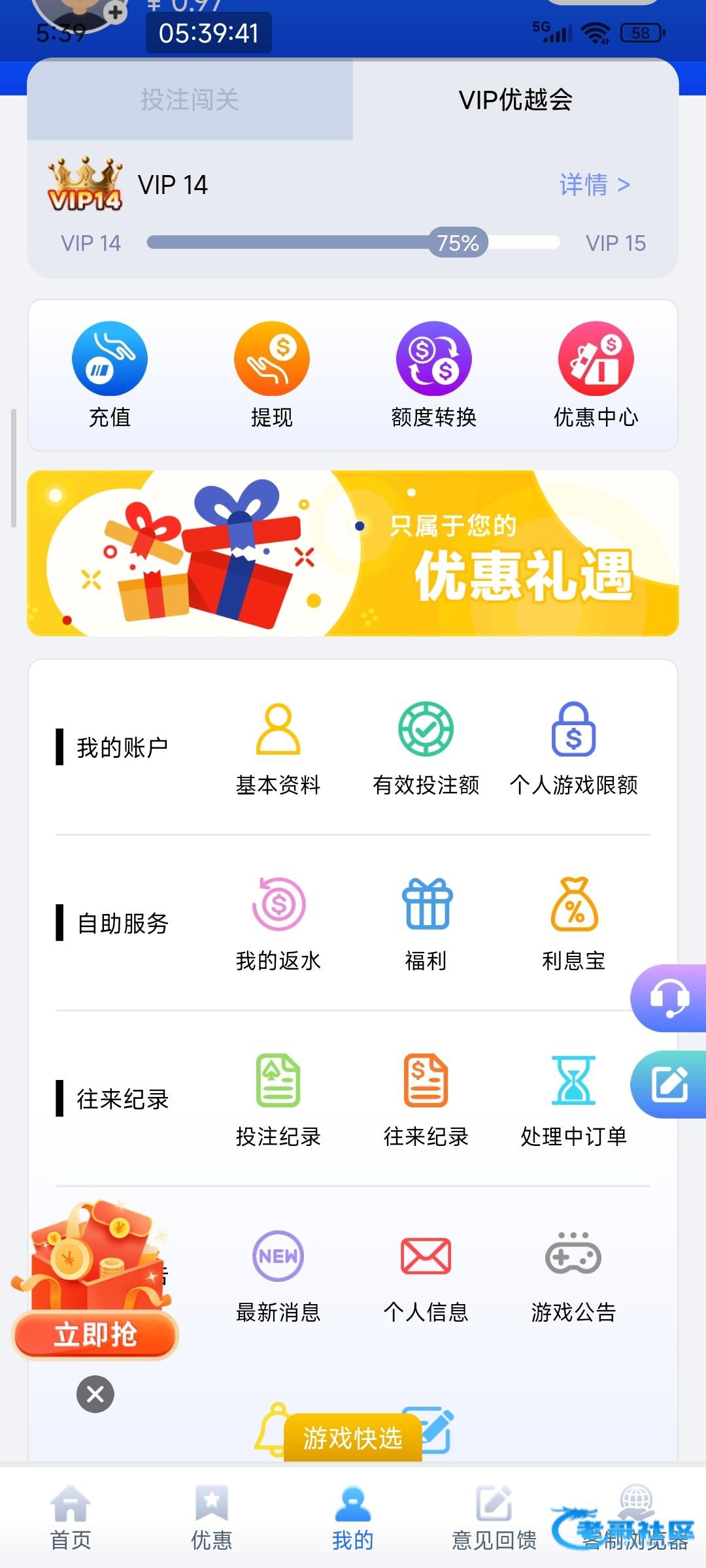Screen dimensions: 706x1568
Task: View 有效投注额
Action: tap(426, 748)
